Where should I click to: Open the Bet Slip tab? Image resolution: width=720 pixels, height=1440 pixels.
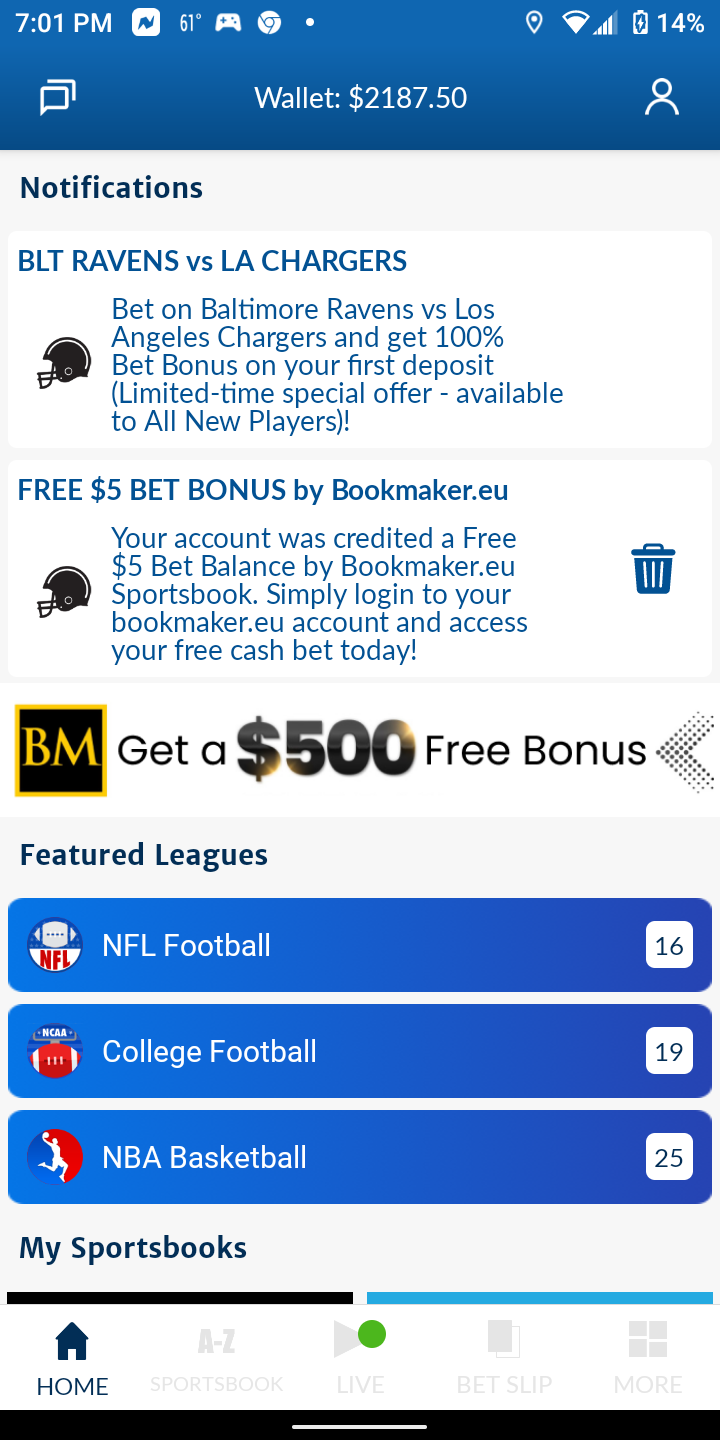(x=504, y=1358)
